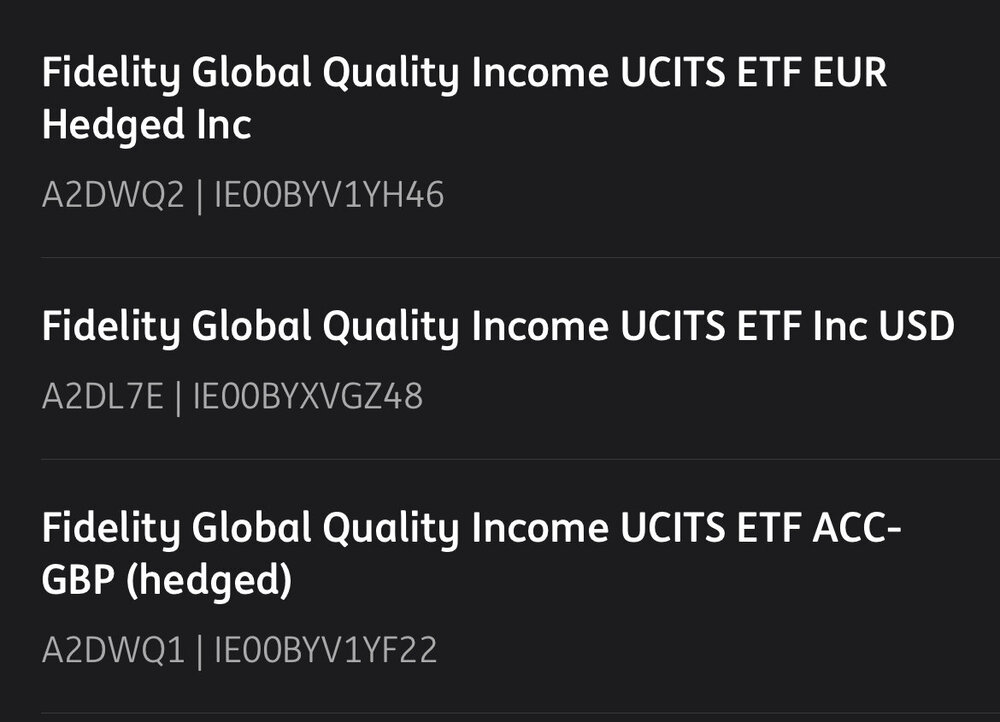Open the ACC-GBP (hedged) ETF
Image resolution: width=1000 pixels, height=722 pixels.
pos(471,553)
